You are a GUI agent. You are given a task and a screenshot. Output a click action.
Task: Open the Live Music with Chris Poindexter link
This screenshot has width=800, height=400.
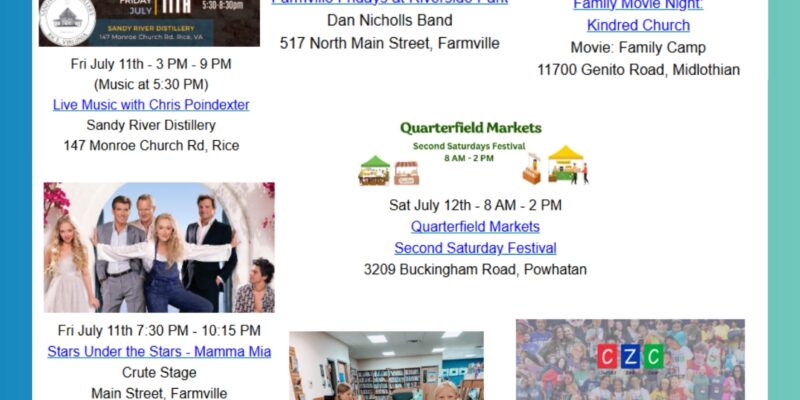pos(151,105)
